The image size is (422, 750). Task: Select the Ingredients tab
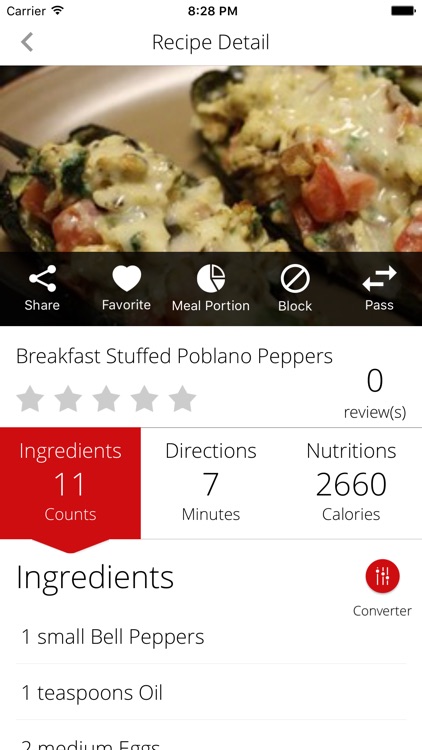(70, 483)
